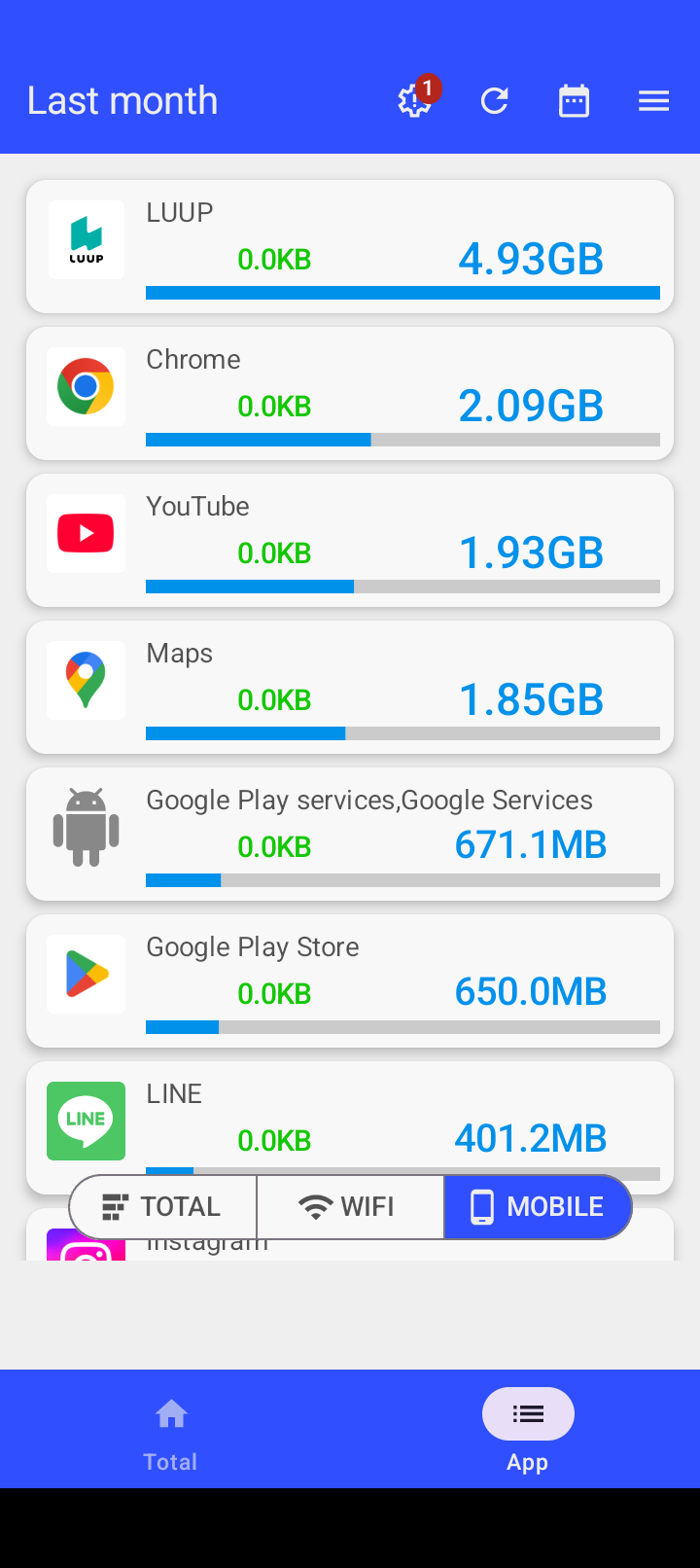The height and width of the screenshot is (1568, 700).
Task: Show Maps data usage details
Action: [x=350, y=687]
